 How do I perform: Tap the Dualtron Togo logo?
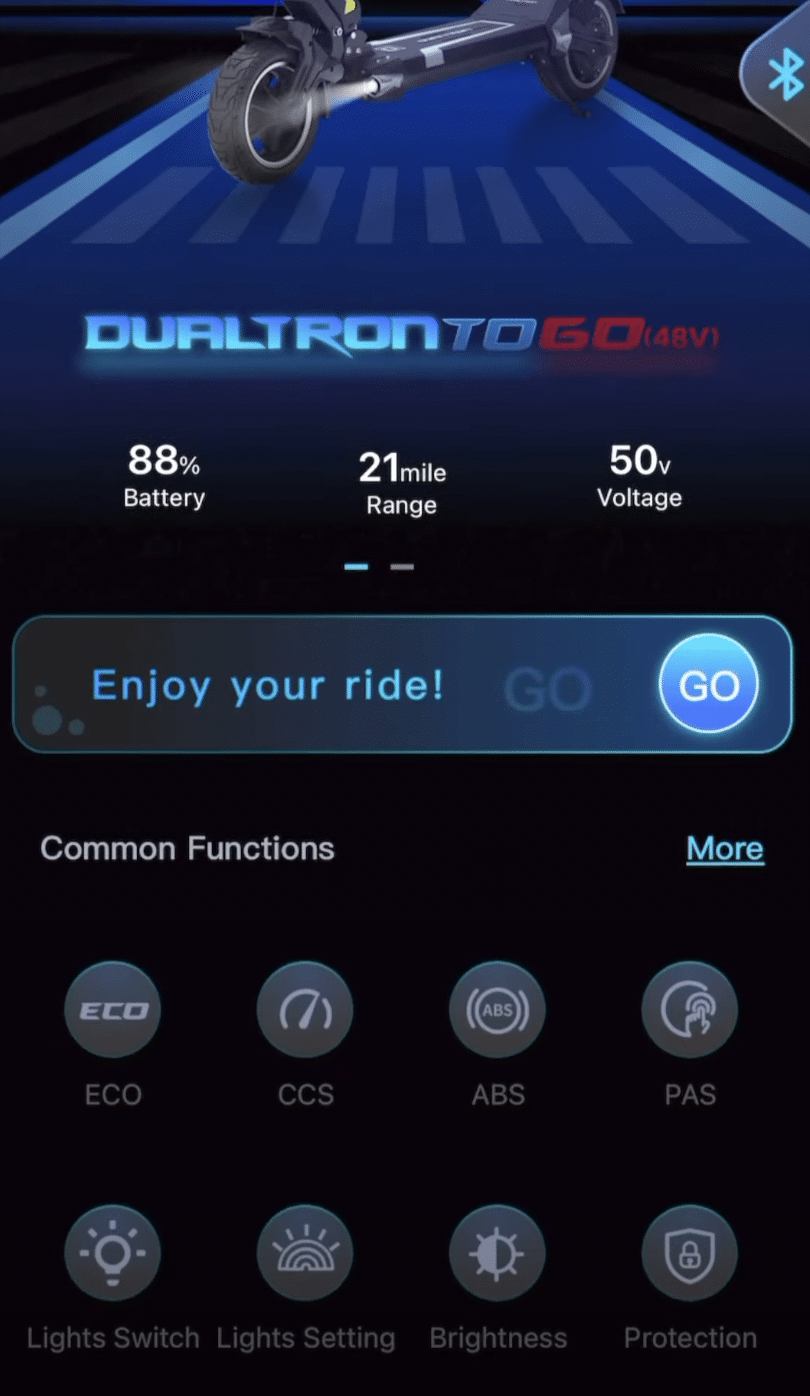400,333
